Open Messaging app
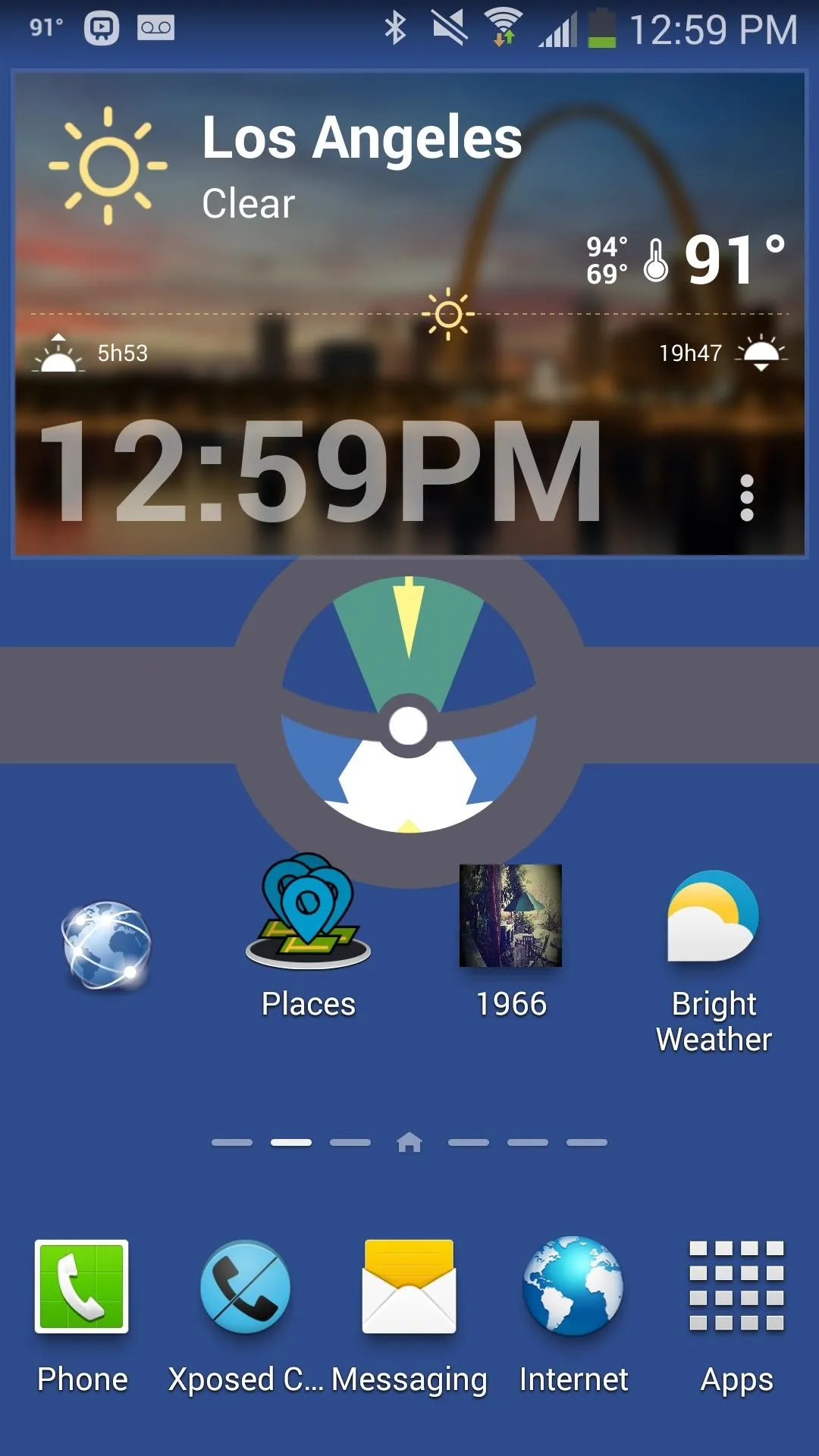Image resolution: width=819 pixels, height=1456 pixels. coord(409,1316)
